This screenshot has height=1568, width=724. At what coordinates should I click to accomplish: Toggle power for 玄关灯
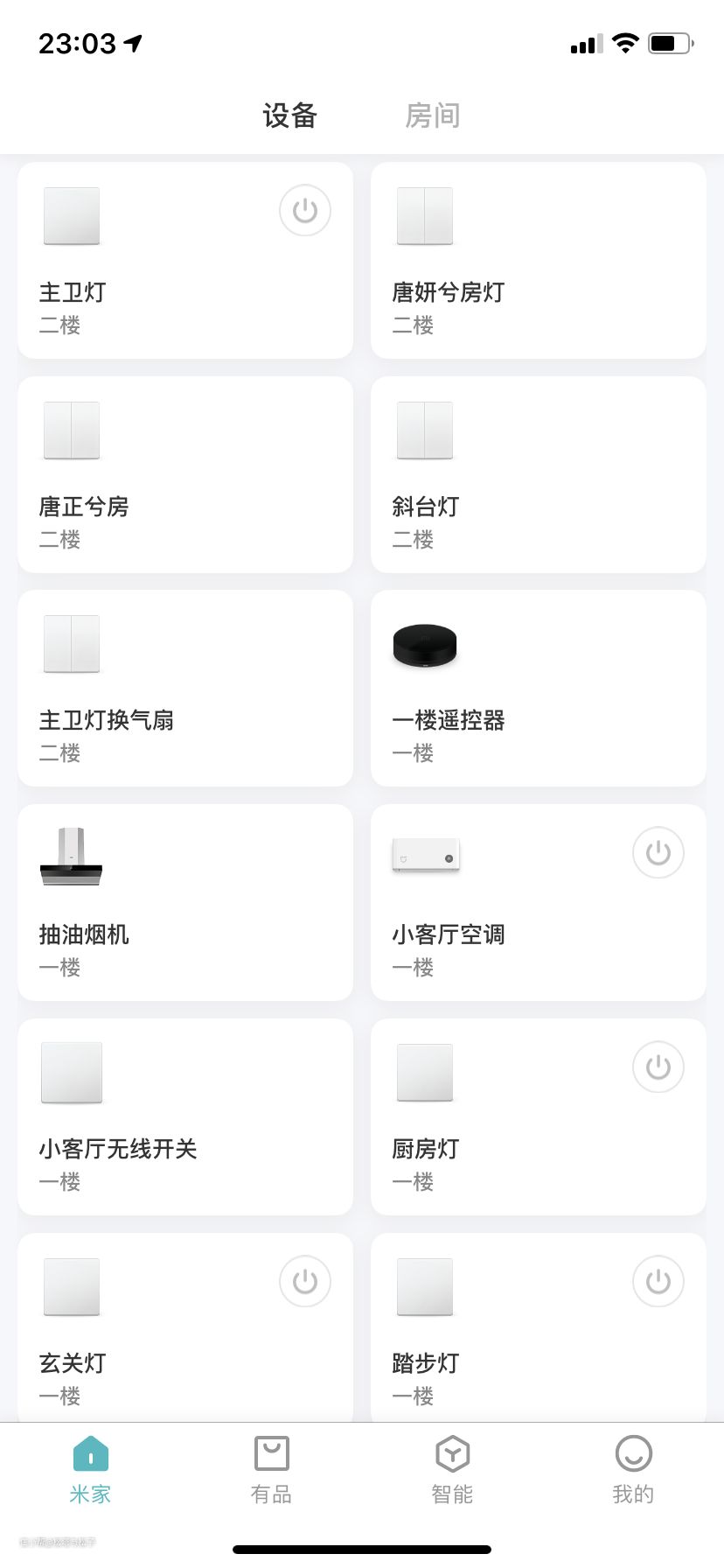[x=305, y=1282]
